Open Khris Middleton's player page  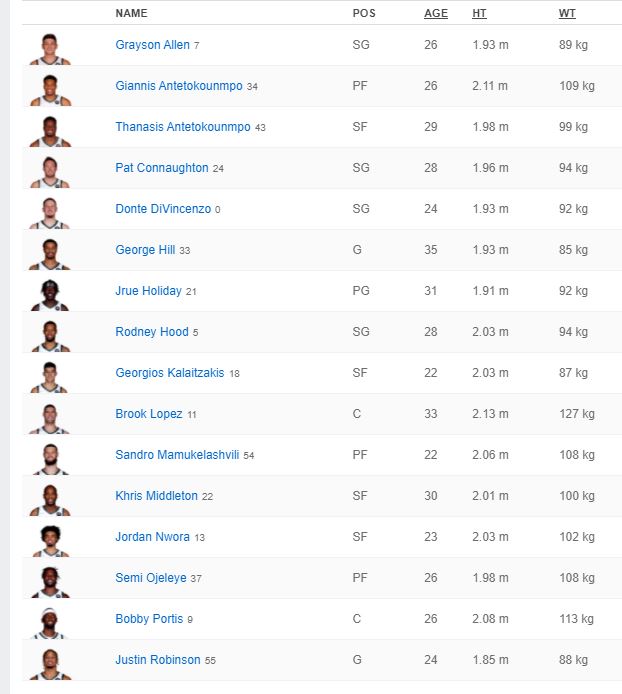pos(156,496)
